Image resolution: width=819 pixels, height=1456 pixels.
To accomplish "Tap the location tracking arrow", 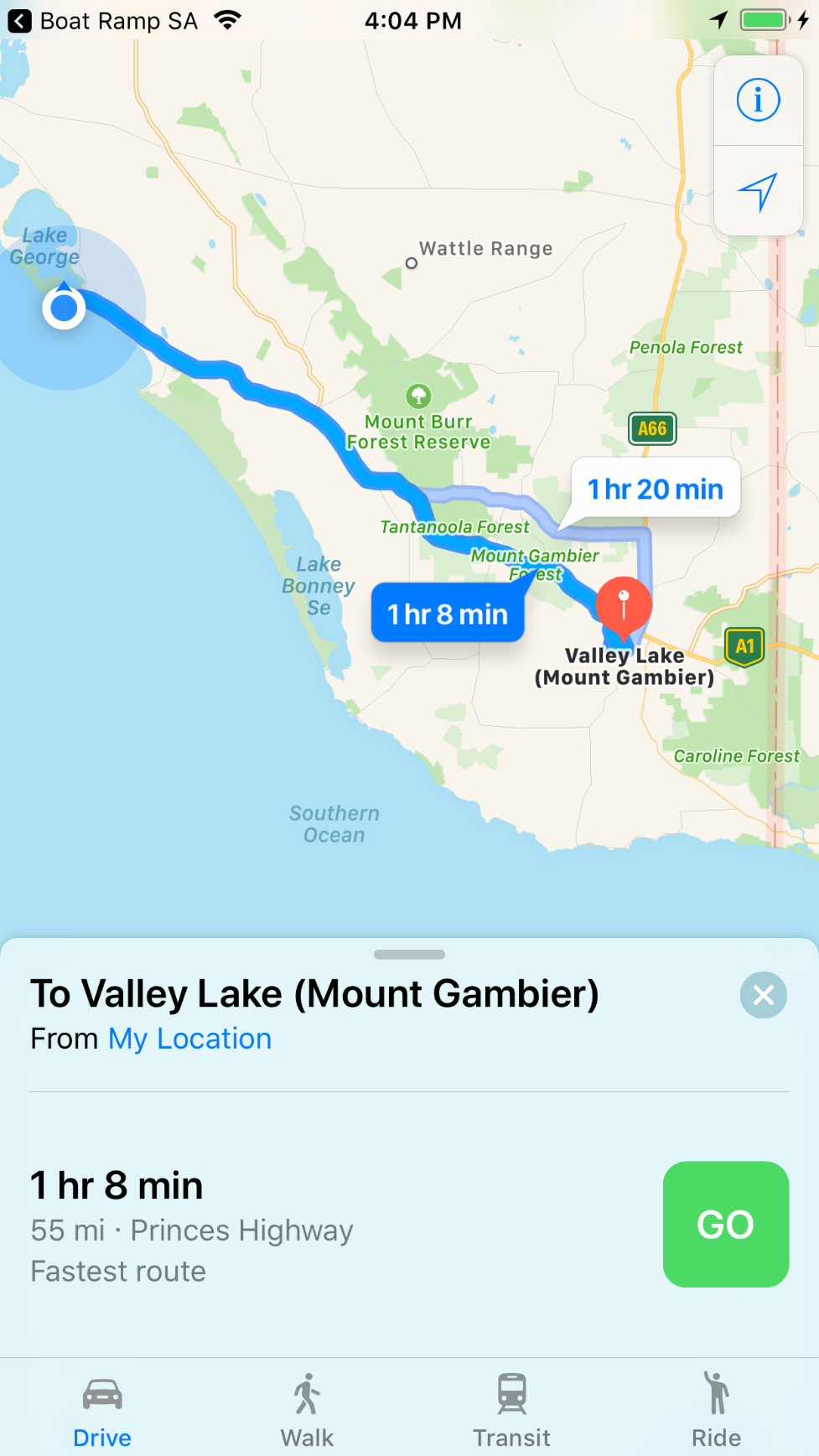I will click(x=758, y=192).
